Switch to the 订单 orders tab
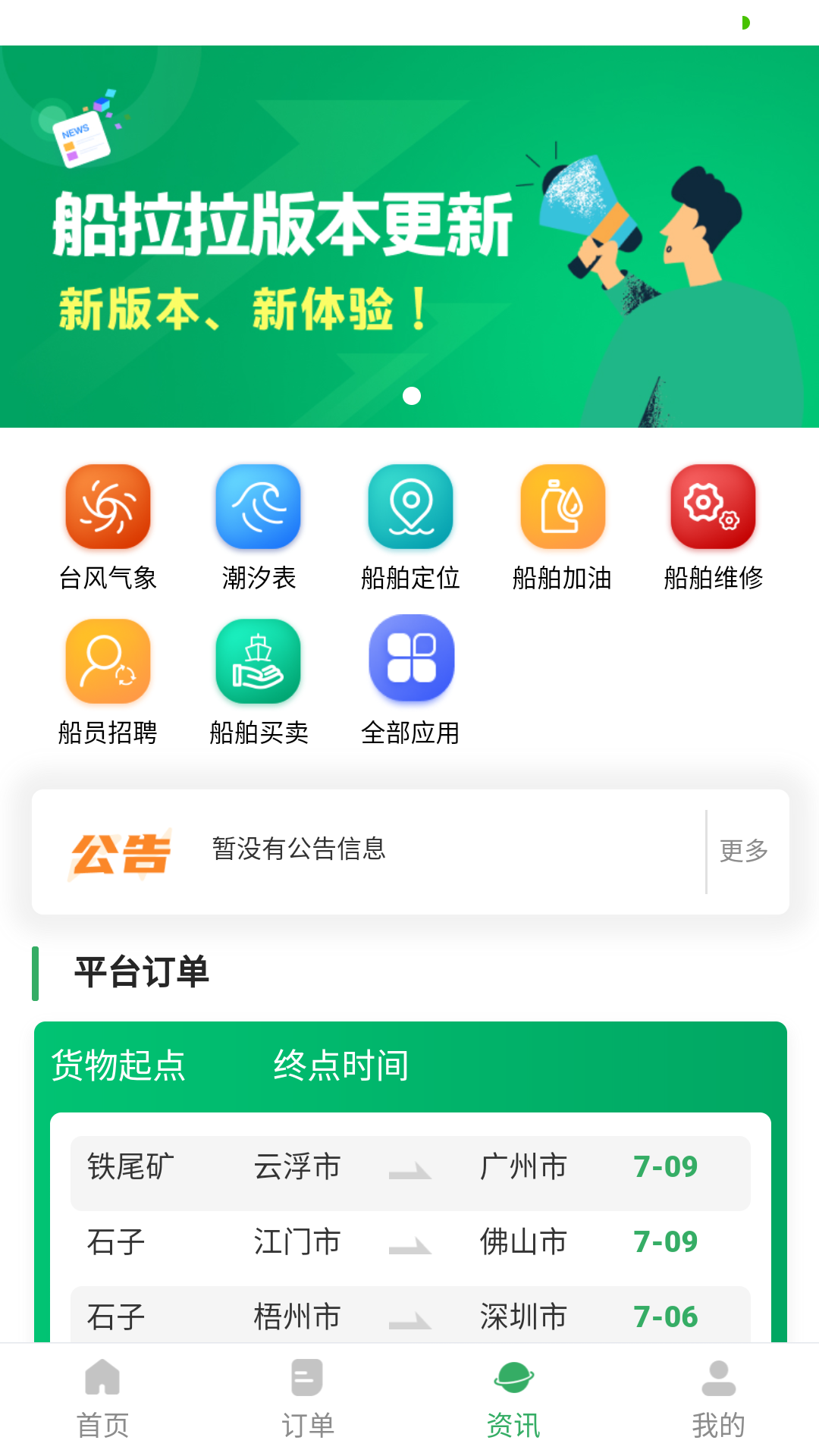The image size is (819, 1456). (x=307, y=1399)
